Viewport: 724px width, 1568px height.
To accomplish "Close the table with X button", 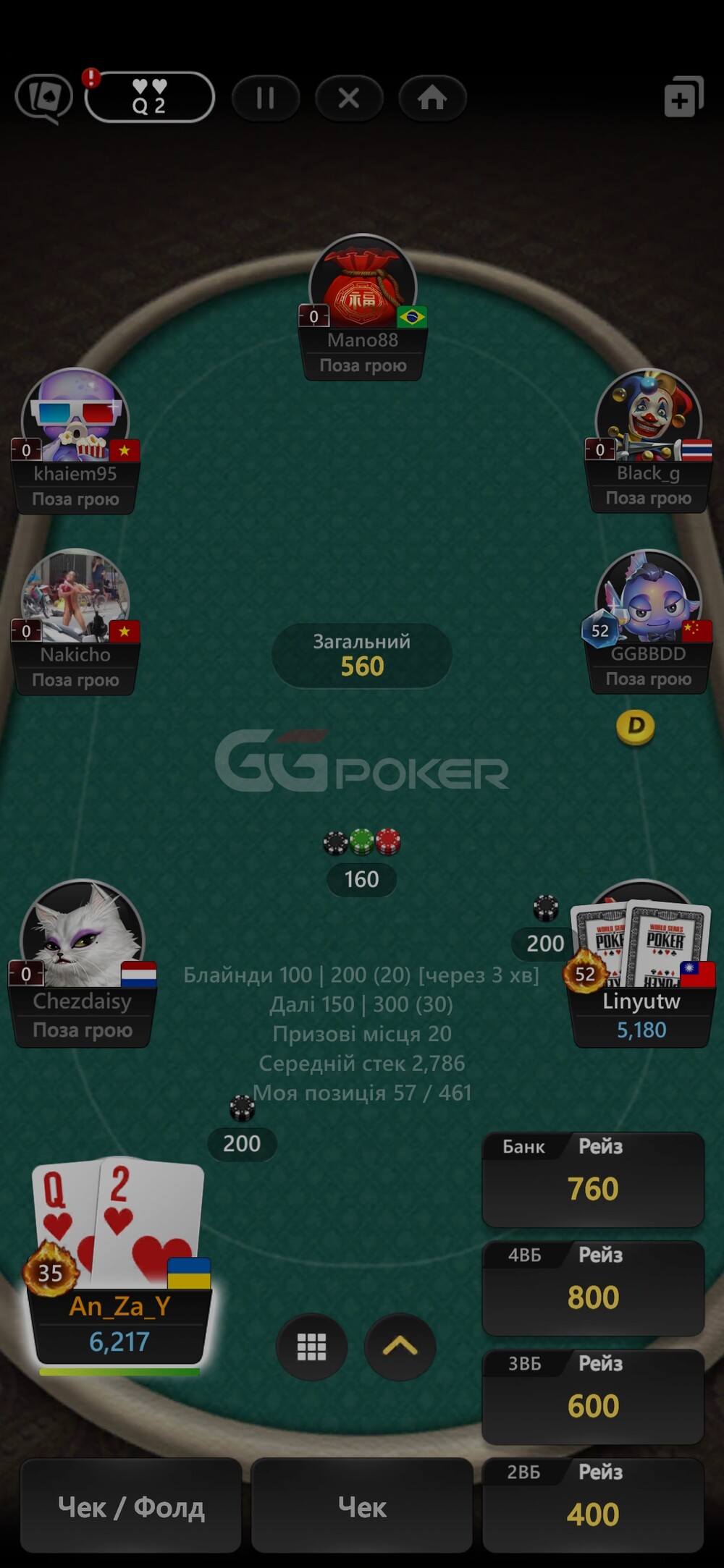I will [x=349, y=98].
